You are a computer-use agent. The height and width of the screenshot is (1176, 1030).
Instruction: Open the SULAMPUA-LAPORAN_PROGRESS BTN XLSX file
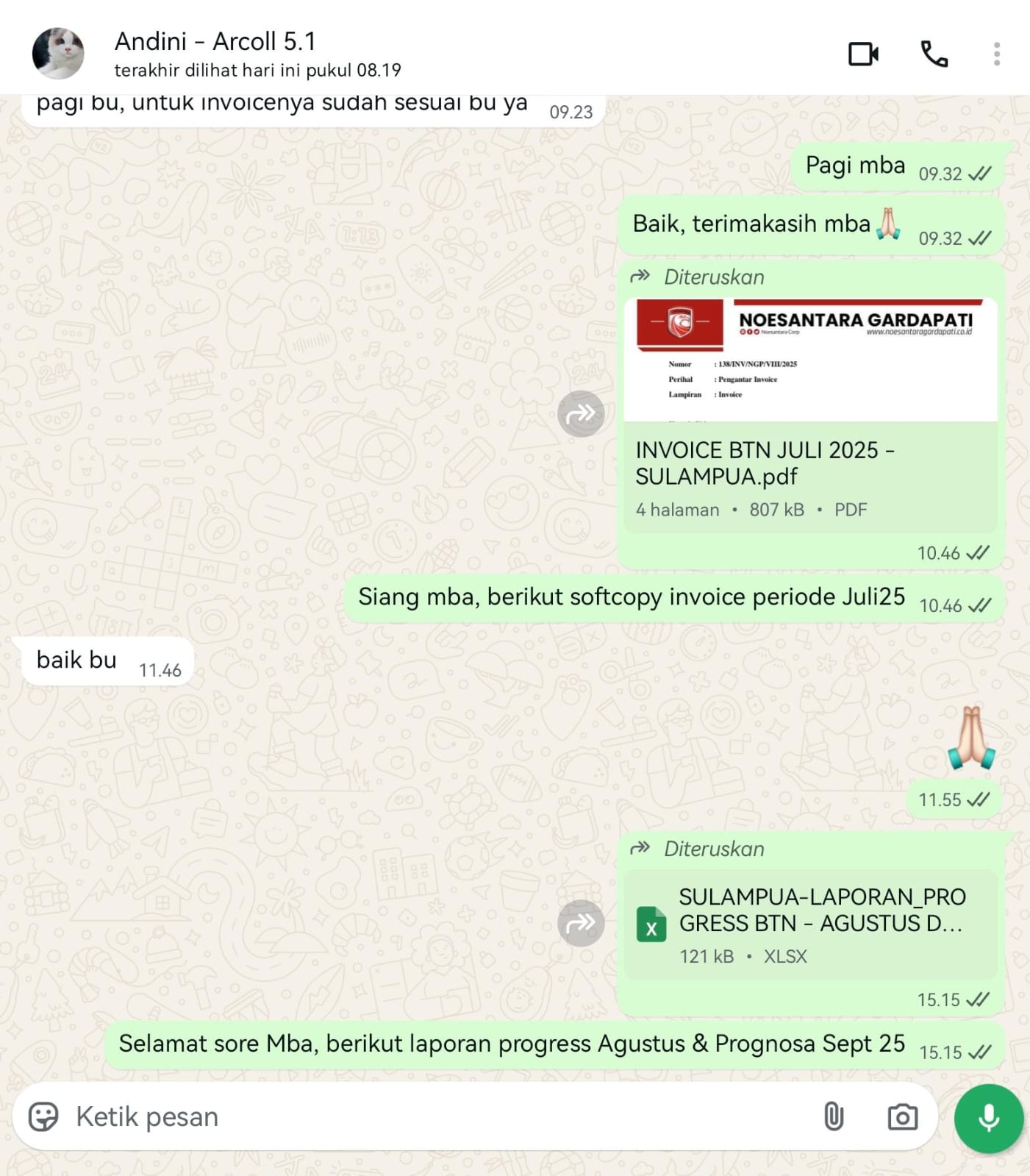[809, 924]
